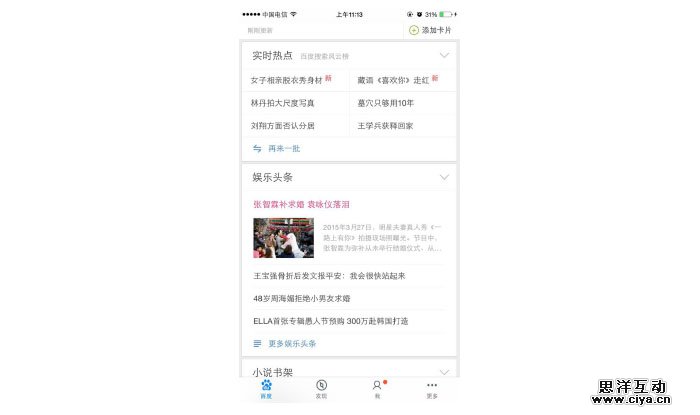The image size is (700, 415).
Task: Tap the 添加卡片 add card button
Action: coord(430,30)
